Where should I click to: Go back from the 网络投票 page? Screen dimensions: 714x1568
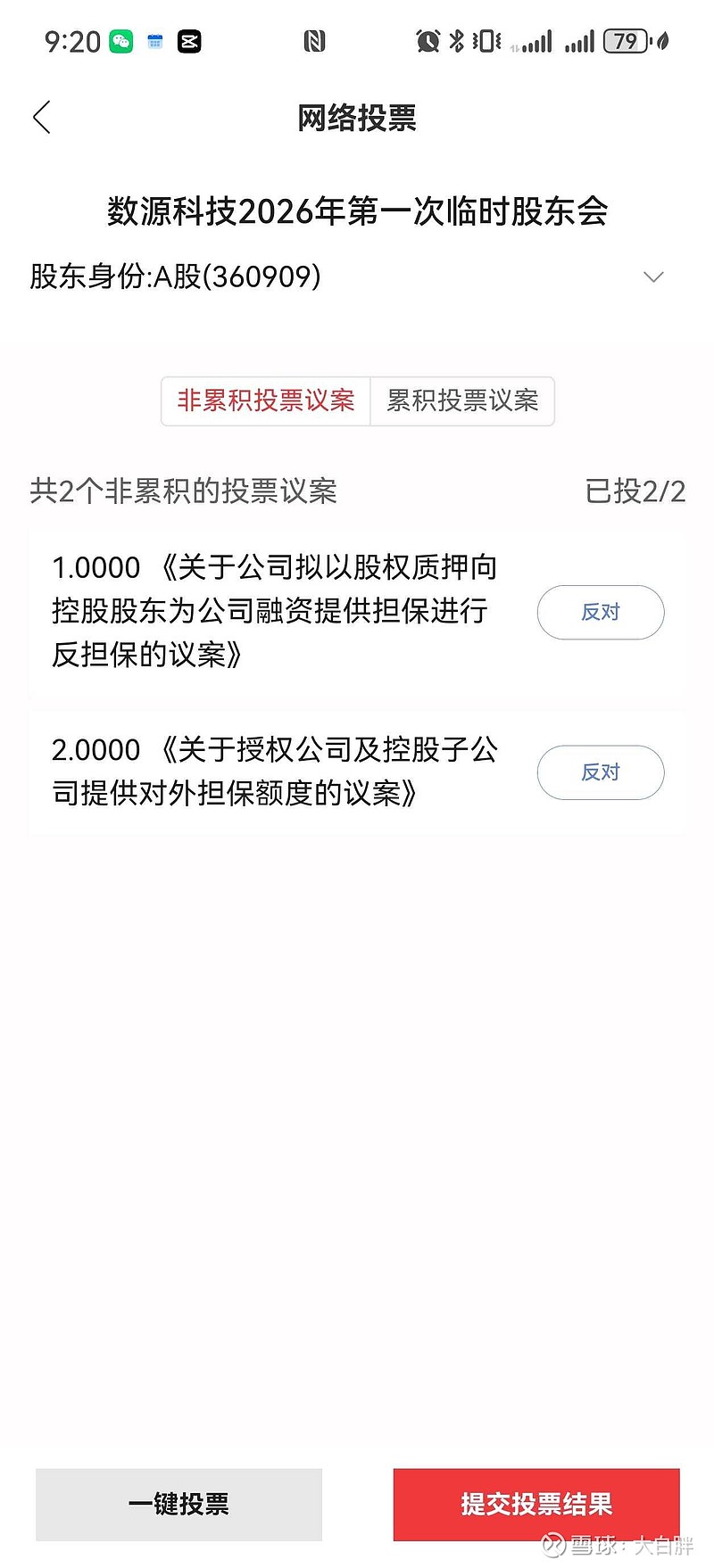[41, 118]
